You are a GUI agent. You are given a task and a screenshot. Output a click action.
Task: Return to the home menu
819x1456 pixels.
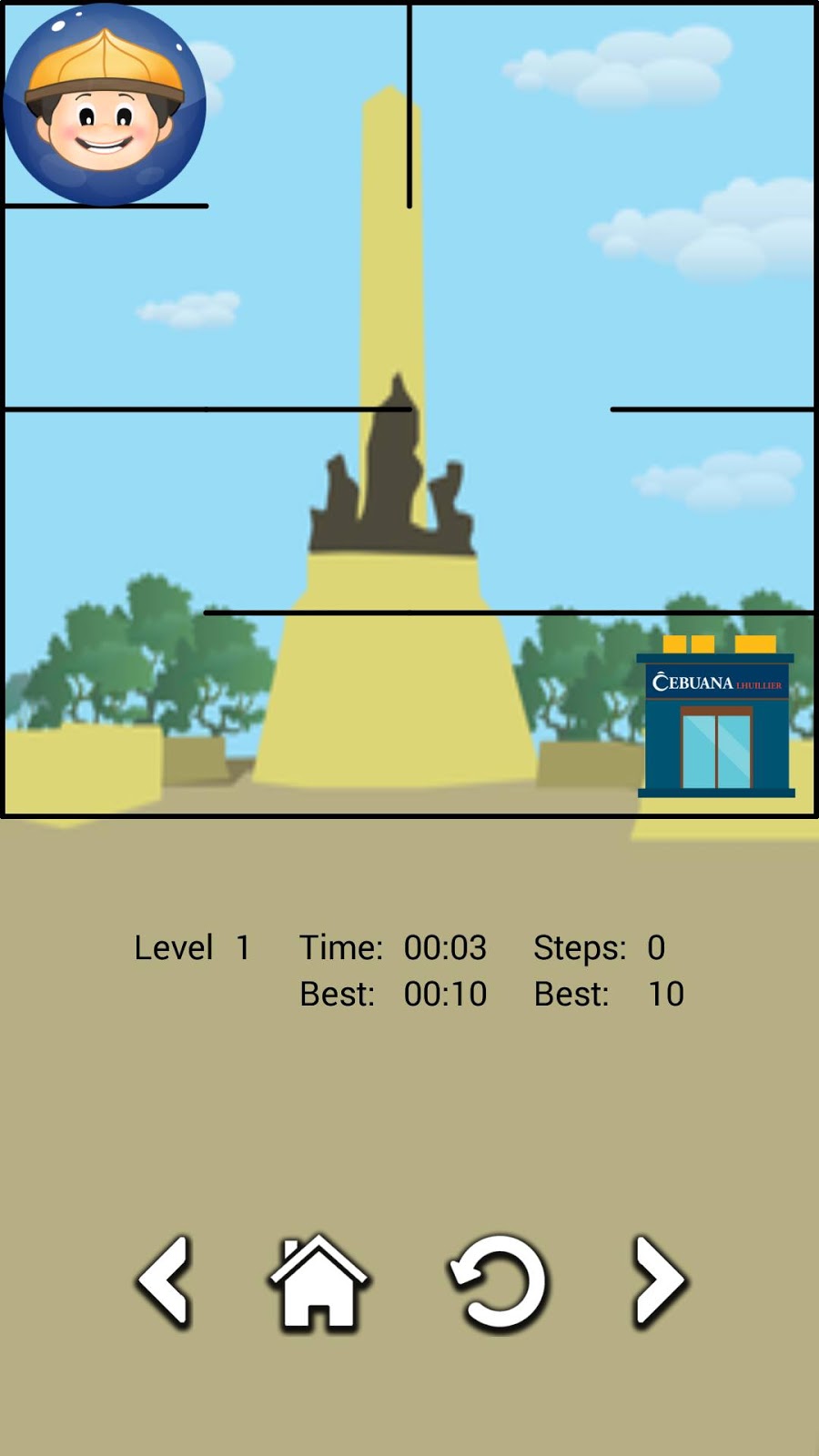[x=318, y=1283]
